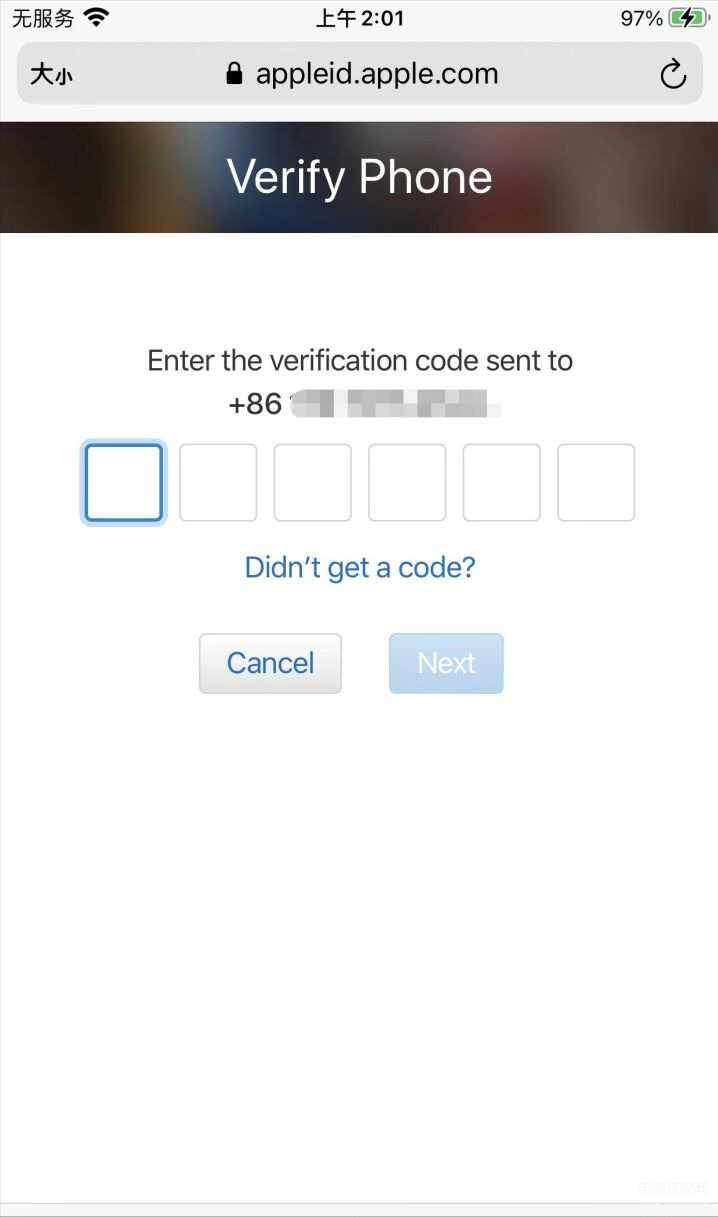
Task: Cancel the phone verification
Action: (270, 663)
